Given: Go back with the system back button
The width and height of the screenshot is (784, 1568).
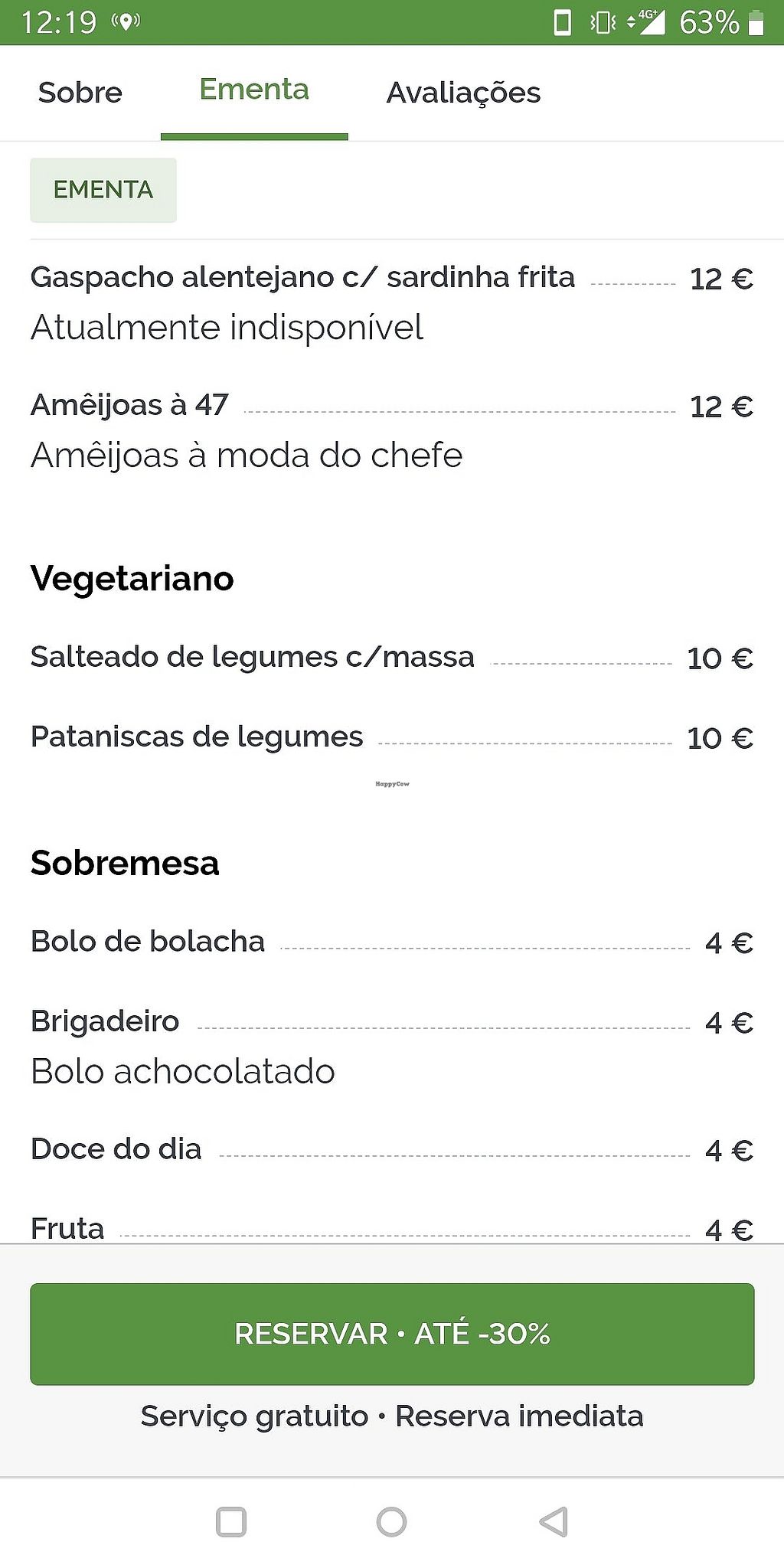Looking at the screenshot, I should [x=554, y=1521].
